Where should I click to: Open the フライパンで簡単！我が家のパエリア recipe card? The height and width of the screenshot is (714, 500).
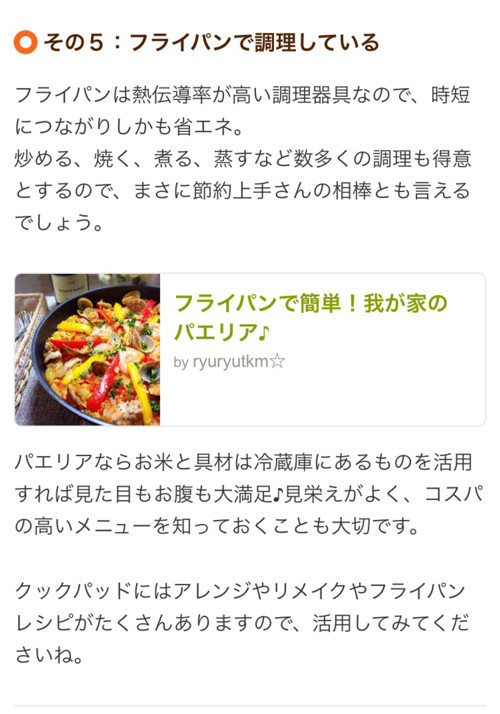coord(250,350)
